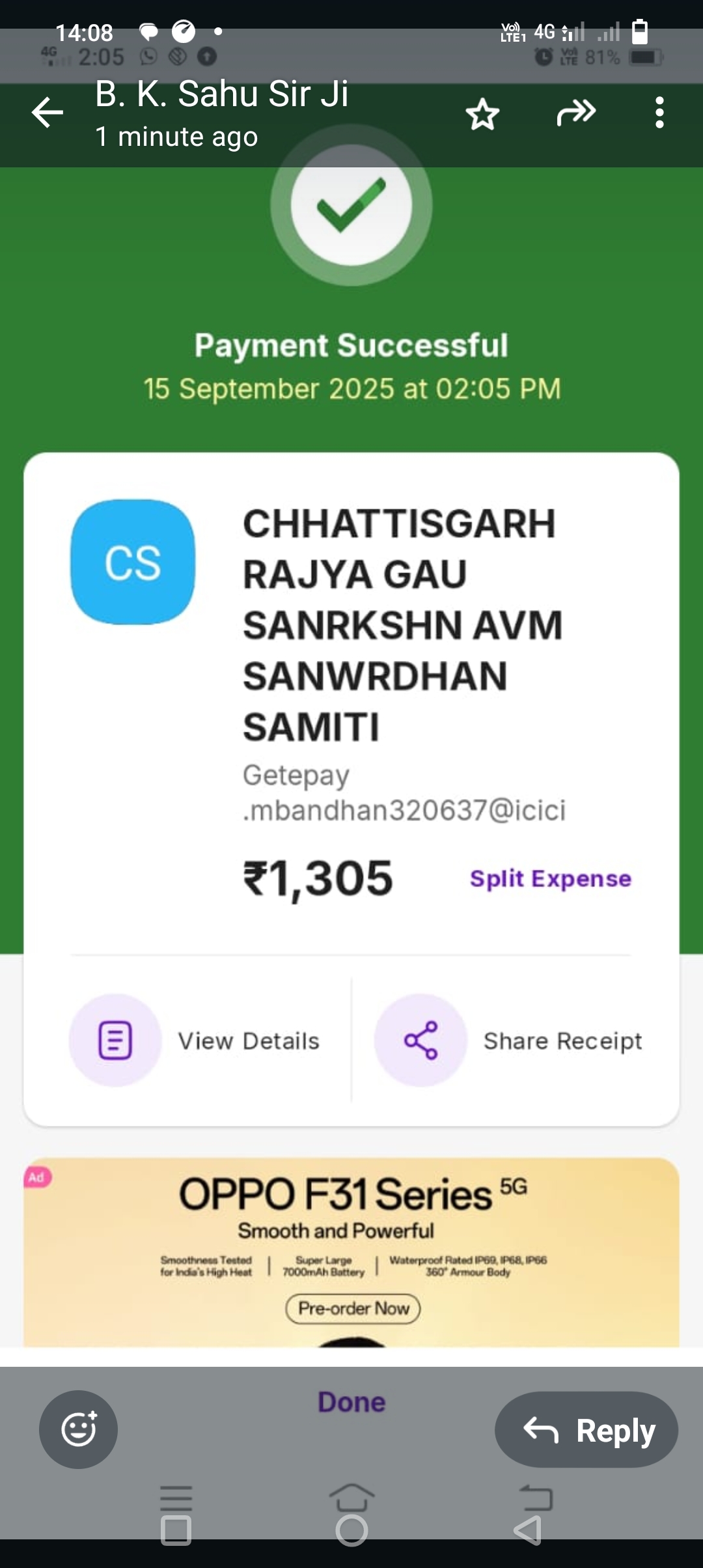React with the emoji button
The height and width of the screenshot is (1568, 703).
79,1429
